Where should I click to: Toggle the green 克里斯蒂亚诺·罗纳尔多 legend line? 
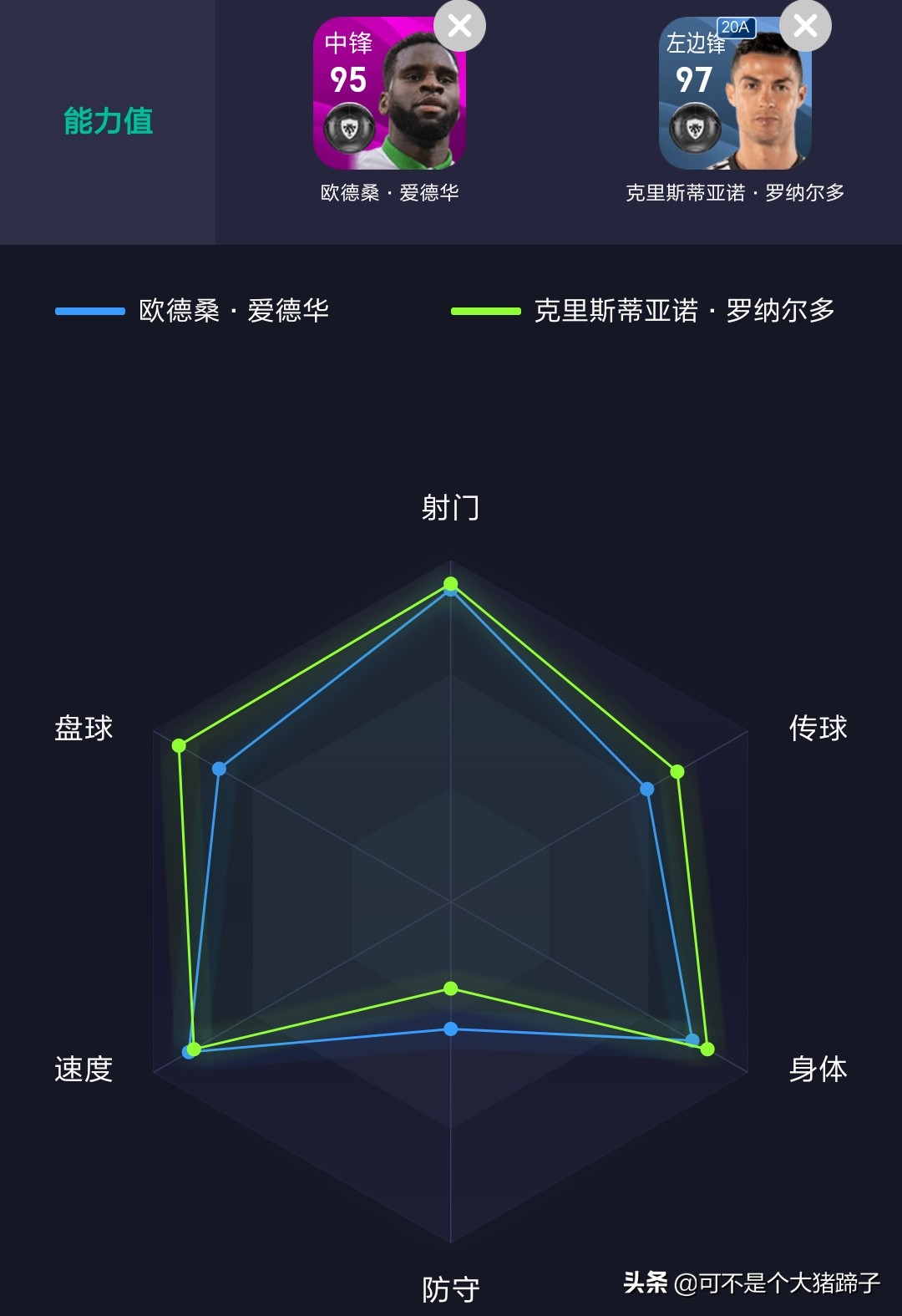click(x=485, y=311)
